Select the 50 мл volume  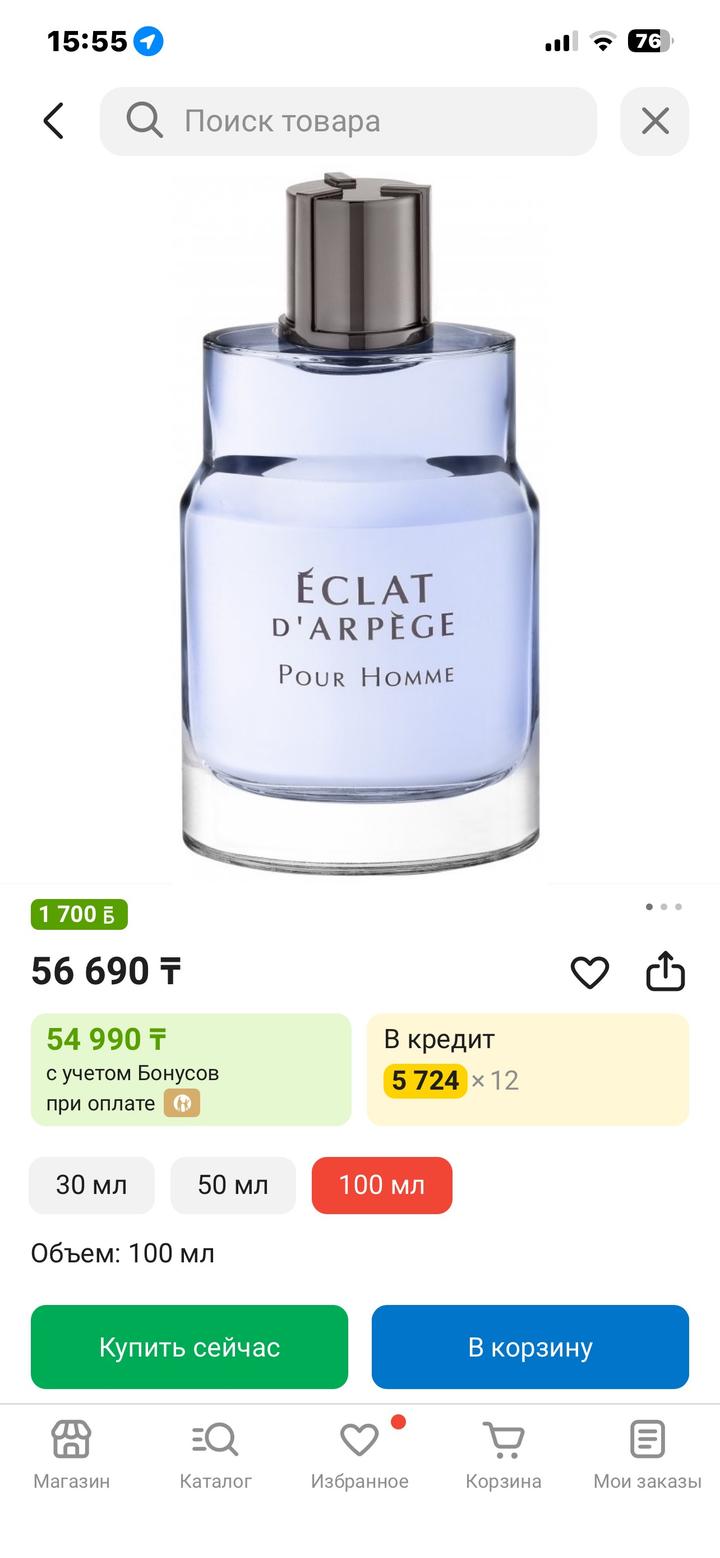tap(233, 1185)
